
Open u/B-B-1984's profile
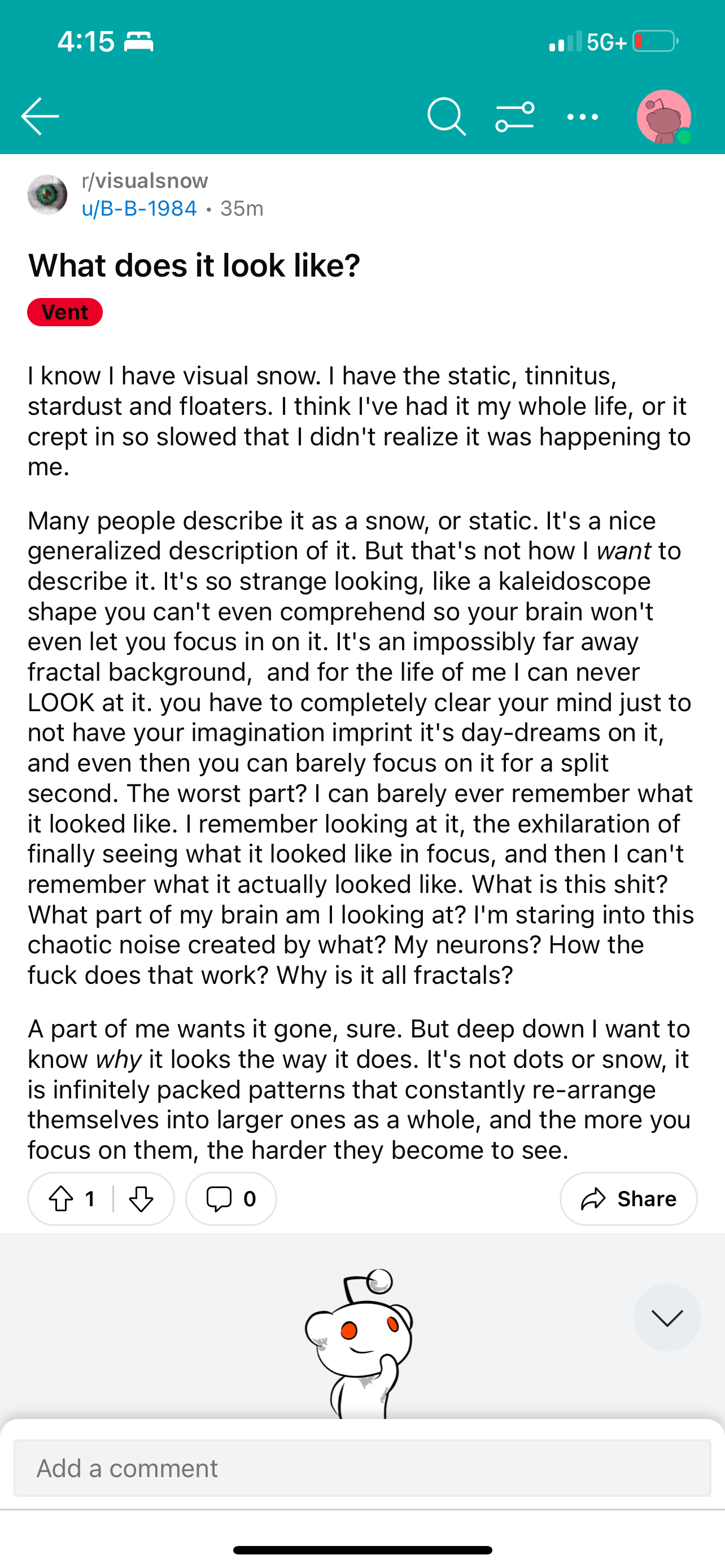(x=139, y=208)
